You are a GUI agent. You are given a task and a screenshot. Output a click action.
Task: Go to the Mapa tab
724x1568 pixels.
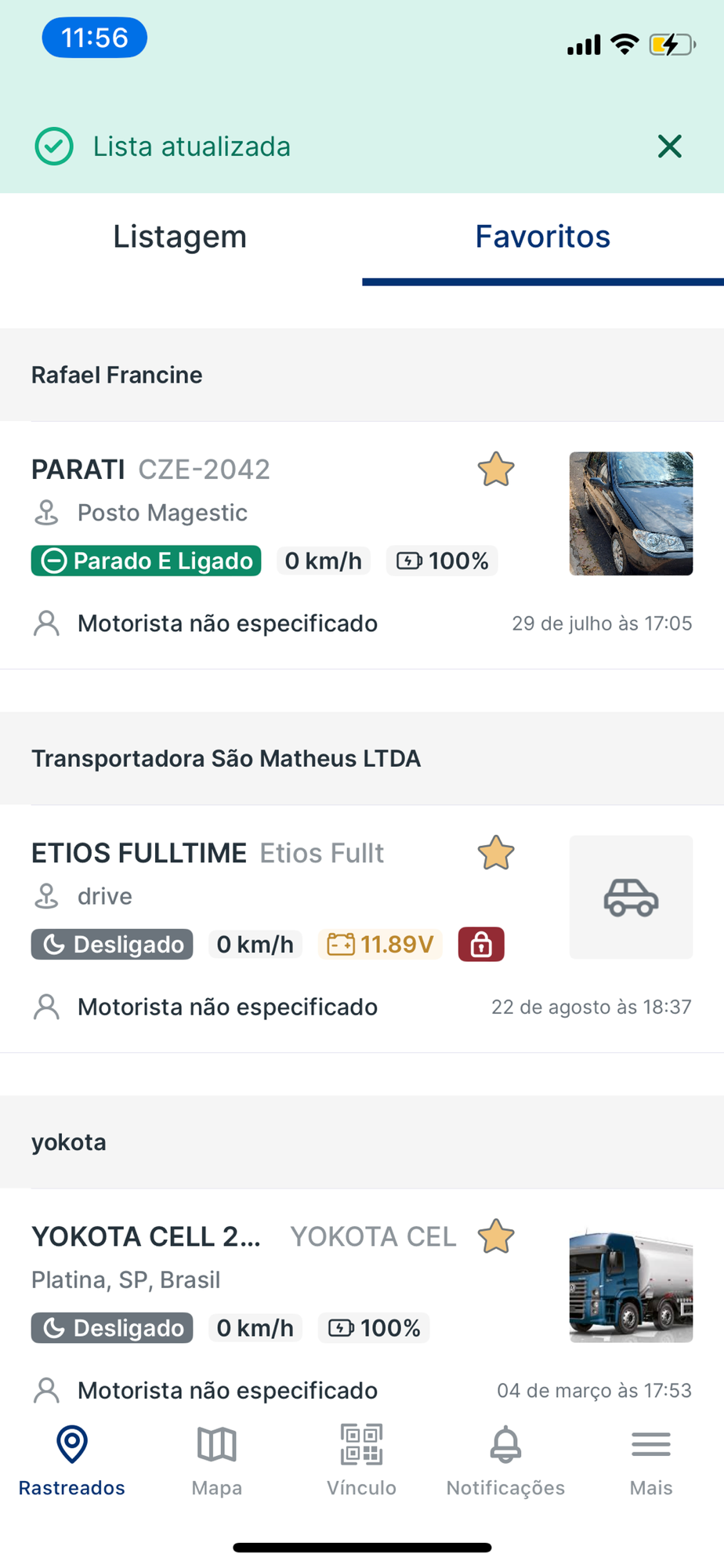point(217,1460)
